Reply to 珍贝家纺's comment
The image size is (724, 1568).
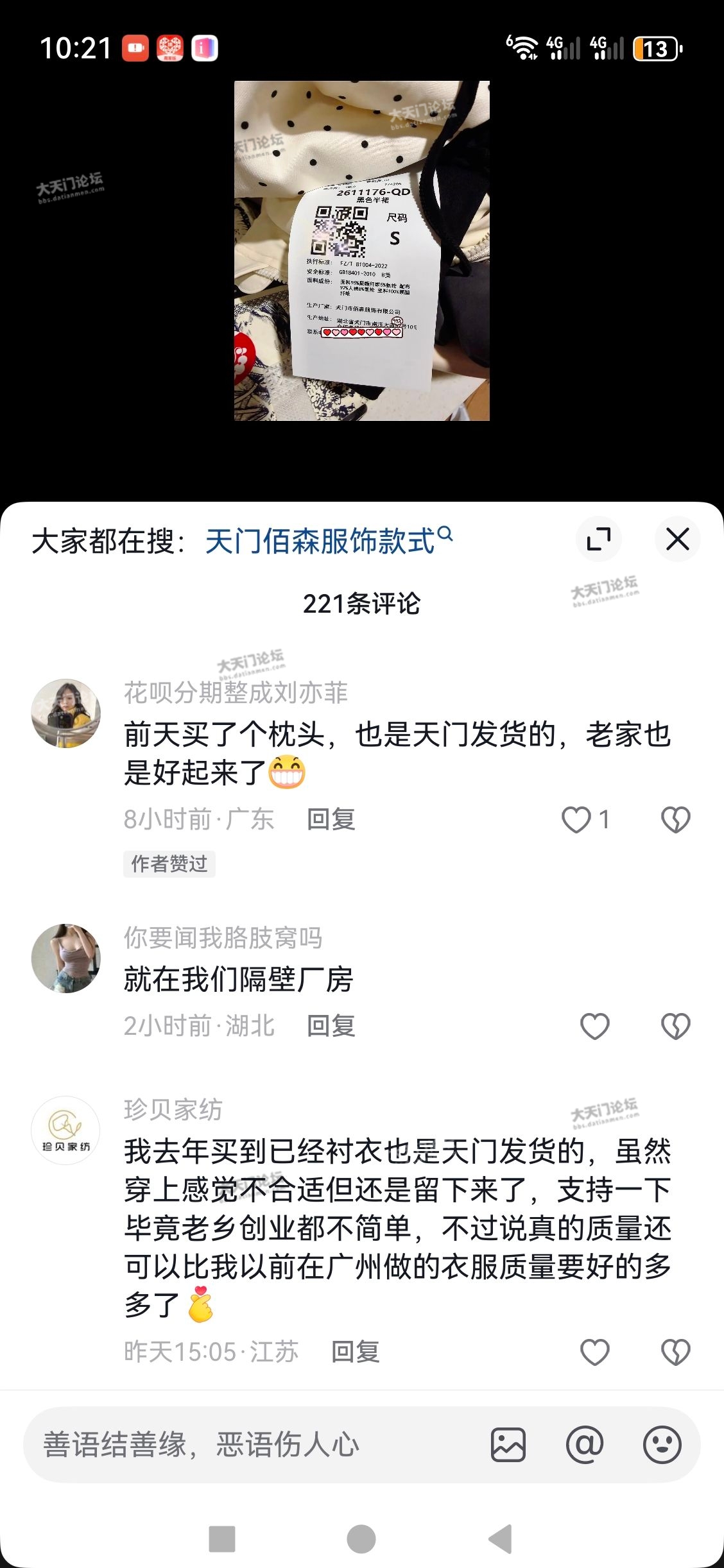[355, 1352]
